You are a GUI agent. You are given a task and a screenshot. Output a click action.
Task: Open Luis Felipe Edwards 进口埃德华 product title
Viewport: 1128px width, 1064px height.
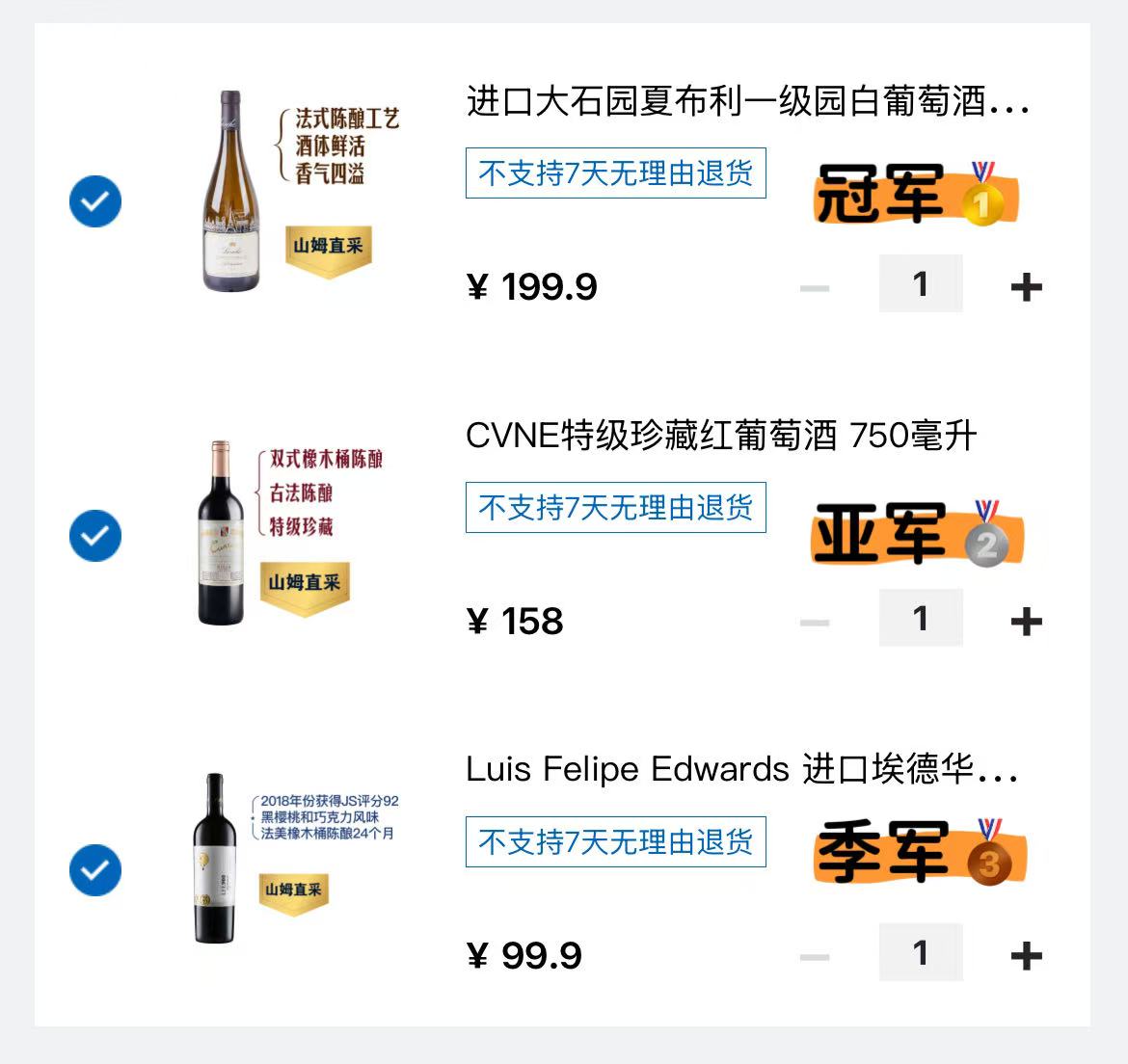point(741,770)
